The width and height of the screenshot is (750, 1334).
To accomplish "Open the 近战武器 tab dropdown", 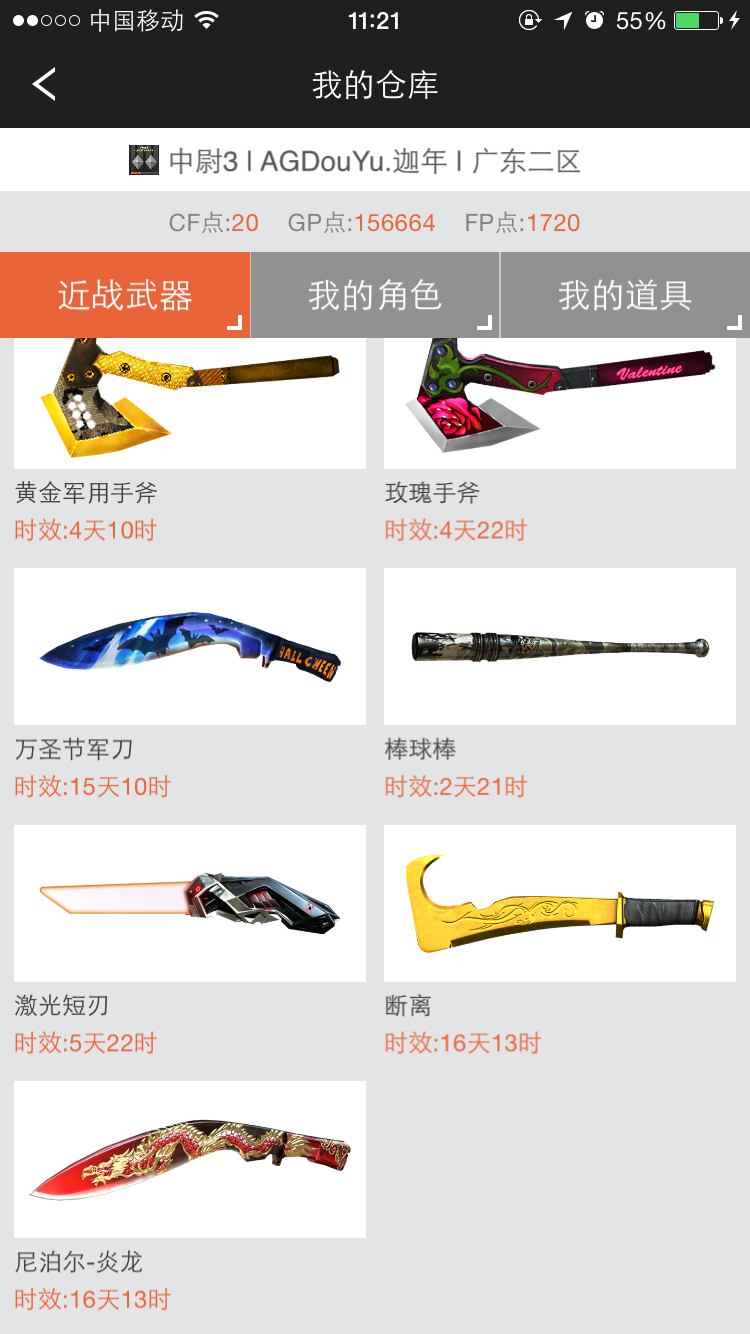I will [x=125, y=295].
